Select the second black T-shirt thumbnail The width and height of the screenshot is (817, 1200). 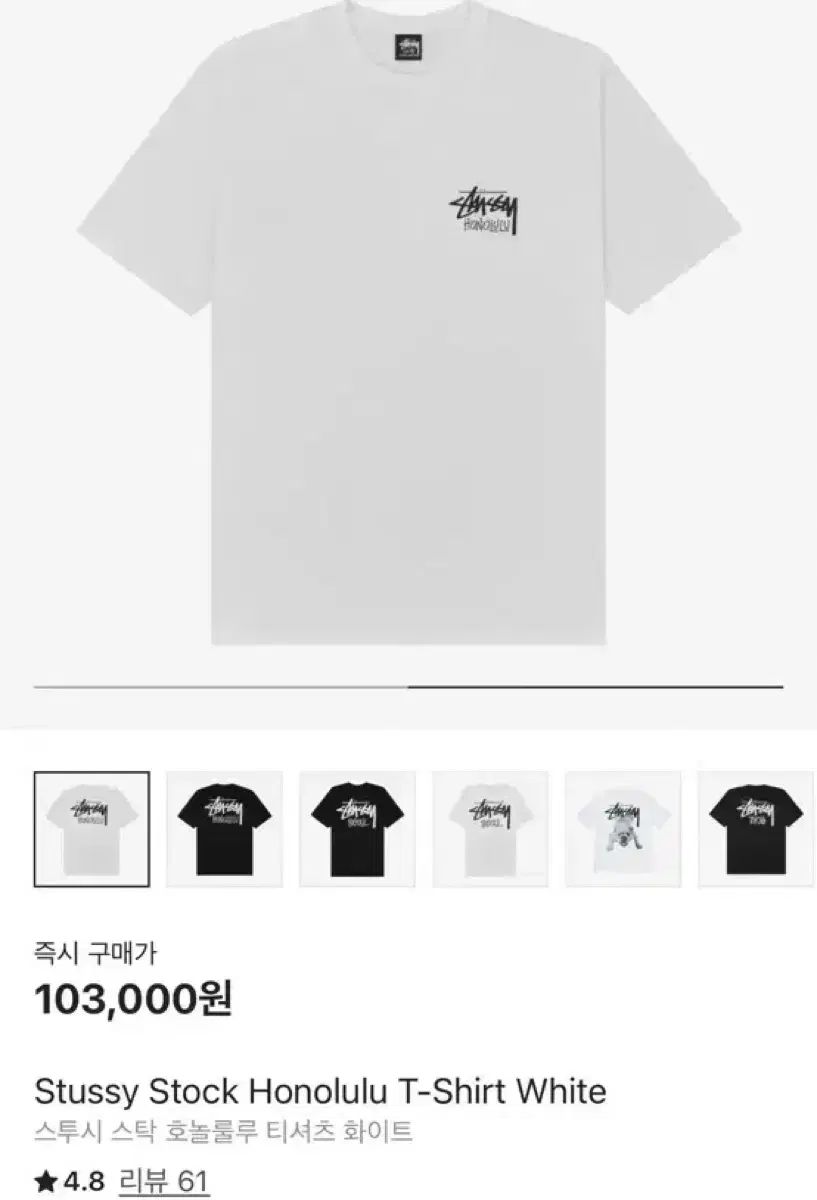[x=224, y=827]
